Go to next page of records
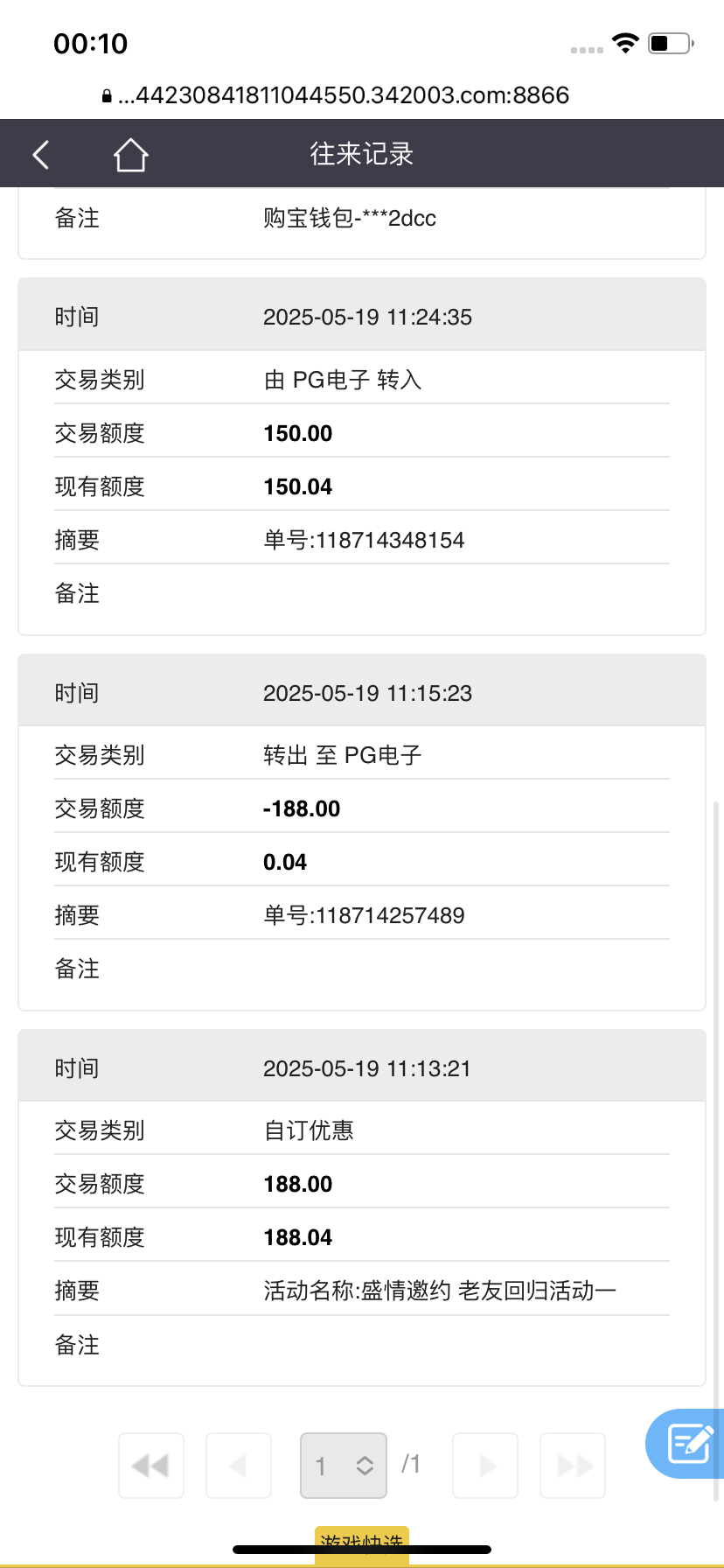Screen dimensions: 724x1568 click(x=485, y=1466)
